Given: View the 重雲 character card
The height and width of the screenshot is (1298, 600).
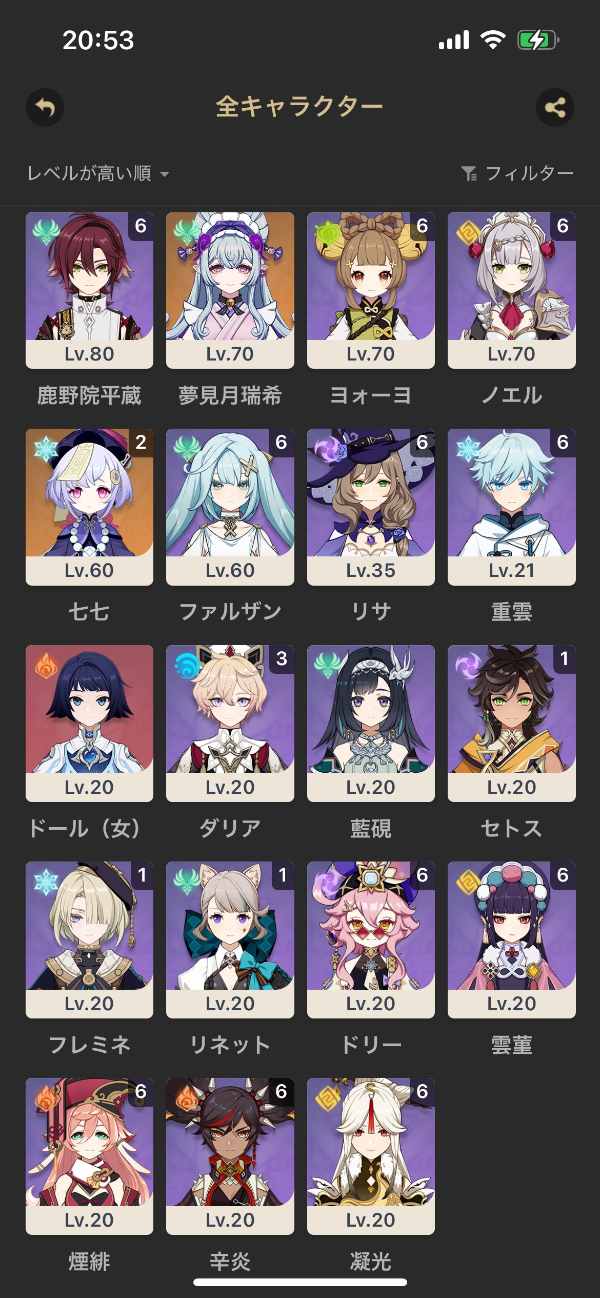Looking at the screenshot, I should click(512, 507).
